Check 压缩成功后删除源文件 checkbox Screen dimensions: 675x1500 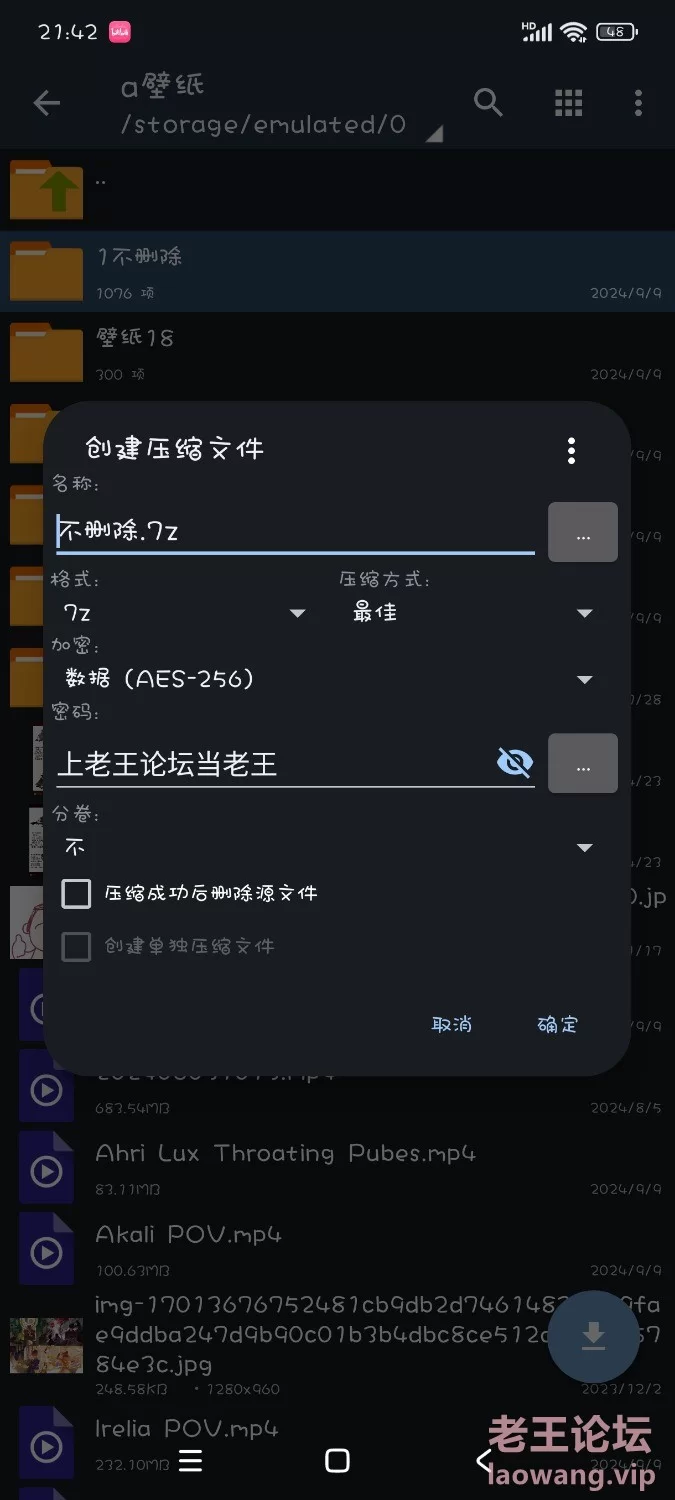[77, 893]
